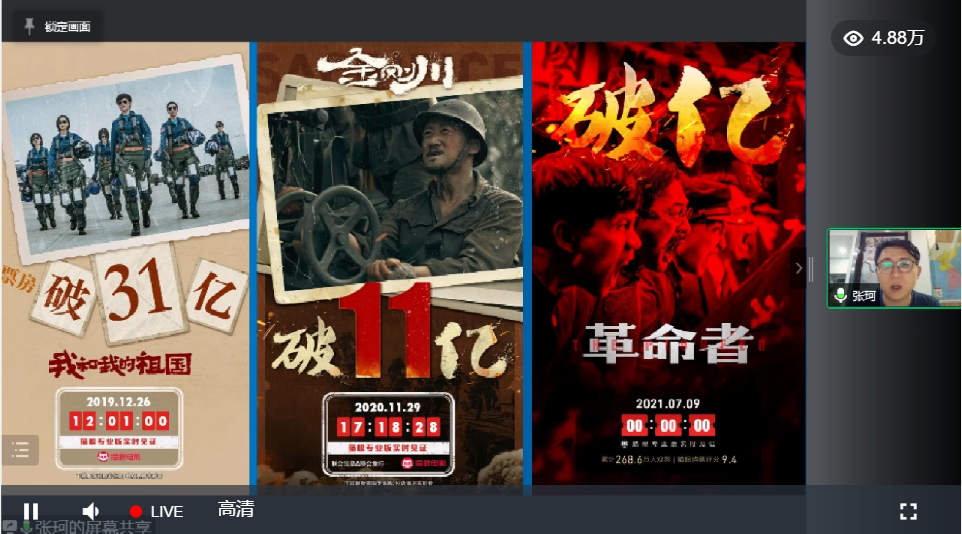Pause the live stream
The image size is (962, 534).
coord(31,511)
